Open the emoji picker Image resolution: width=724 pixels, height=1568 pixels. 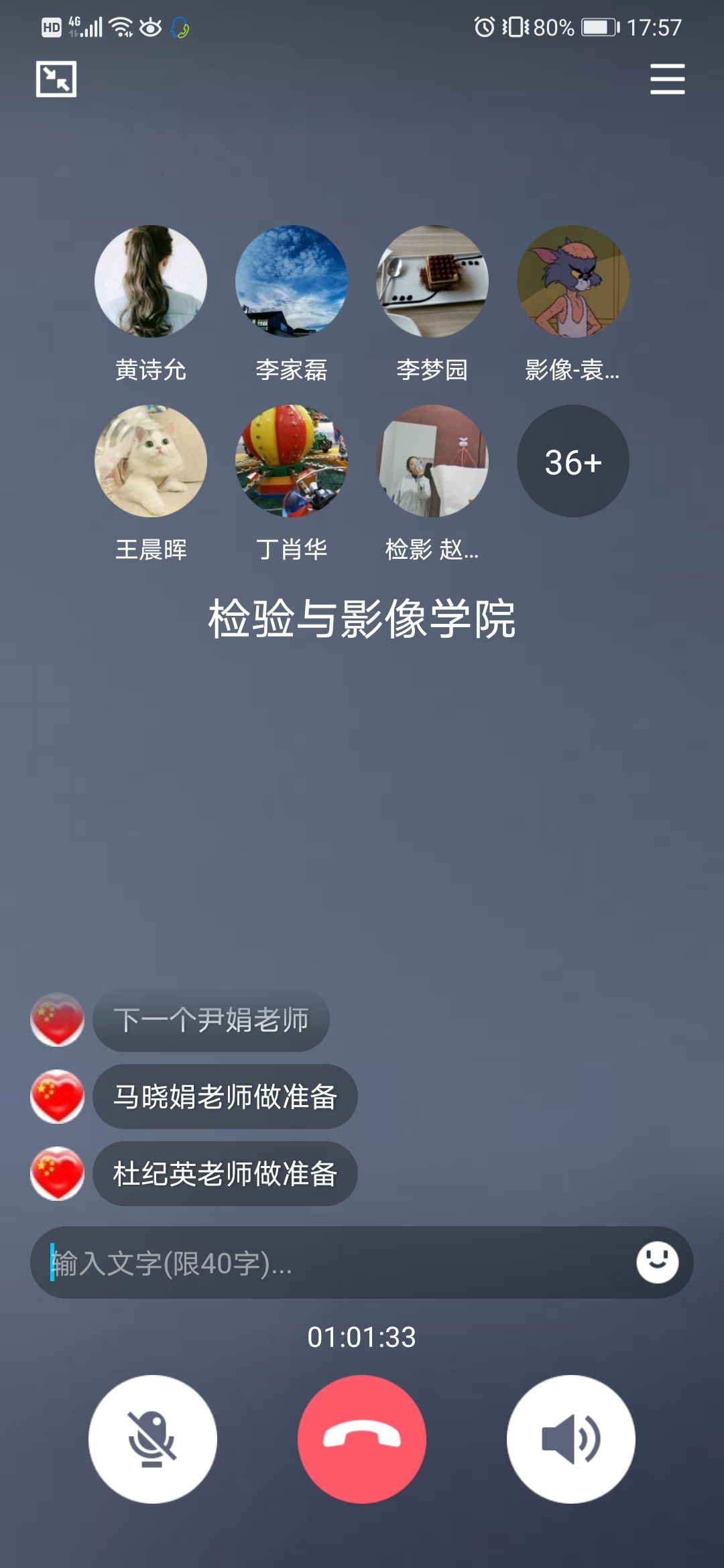coord(657,1262)
